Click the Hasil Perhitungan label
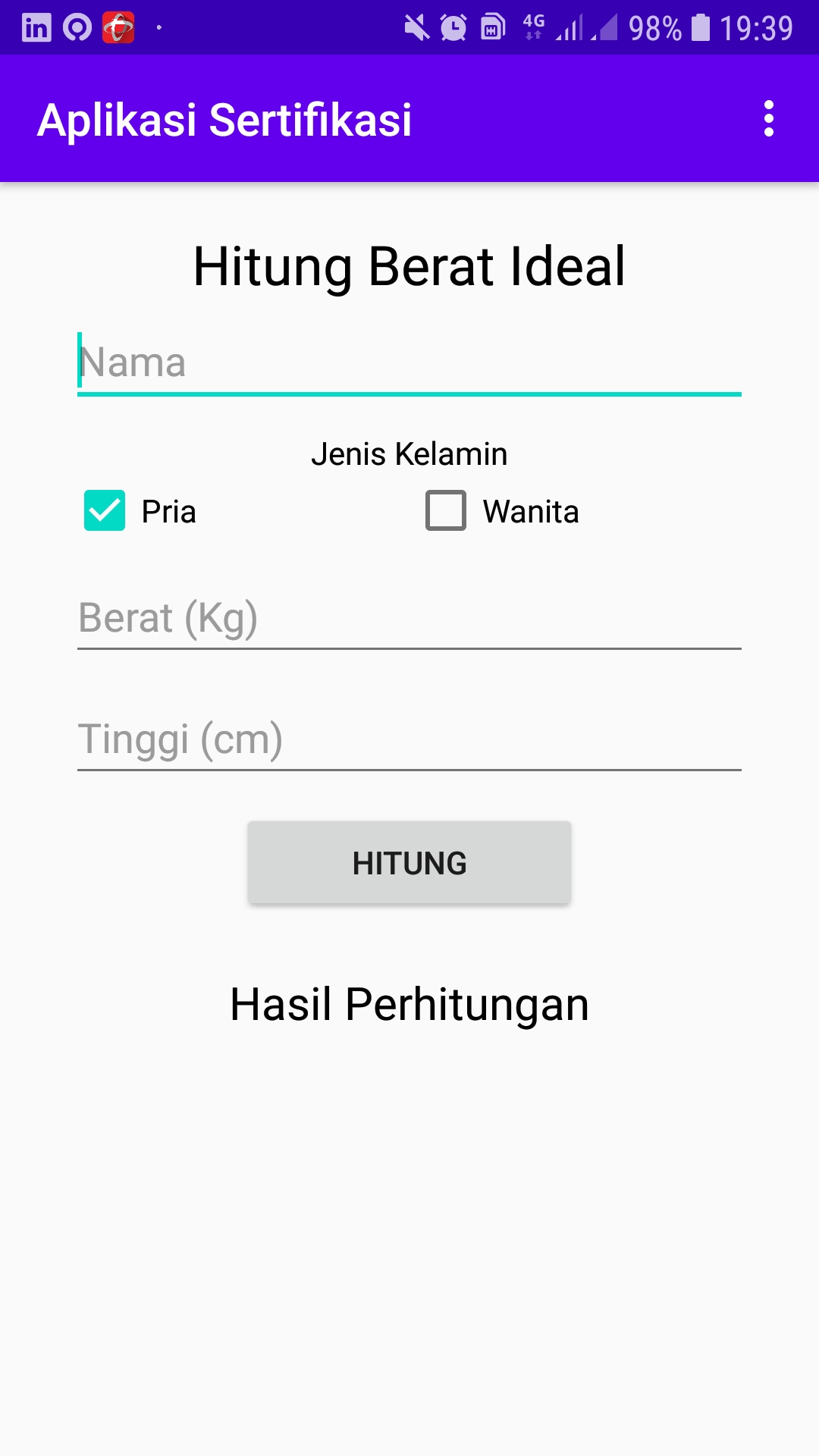 (x=409, y=1003)
